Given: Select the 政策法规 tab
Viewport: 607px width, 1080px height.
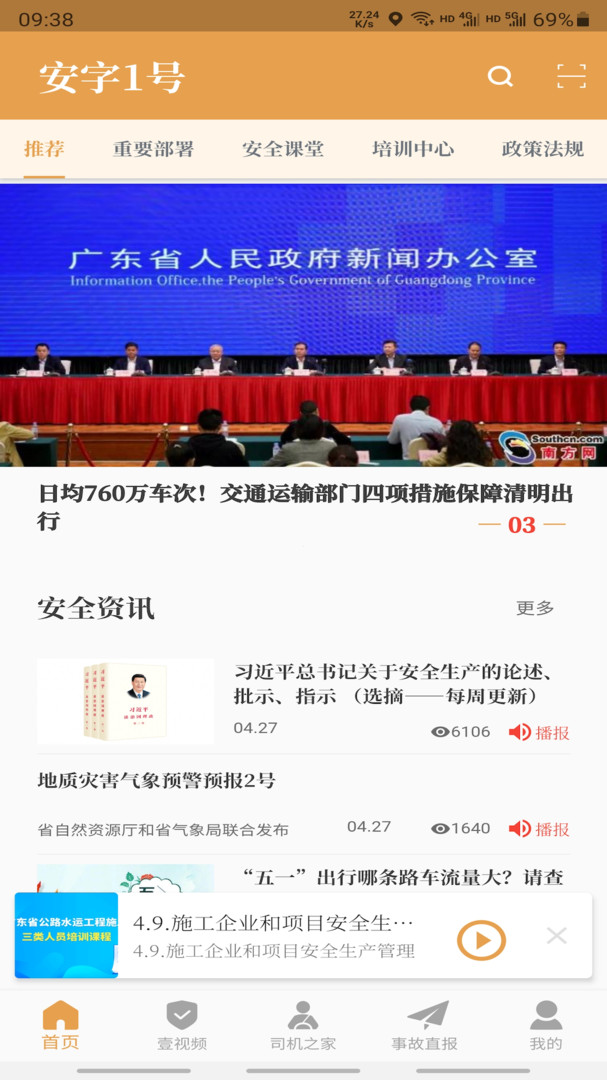Looking at the screenshot, I should 543,149.
